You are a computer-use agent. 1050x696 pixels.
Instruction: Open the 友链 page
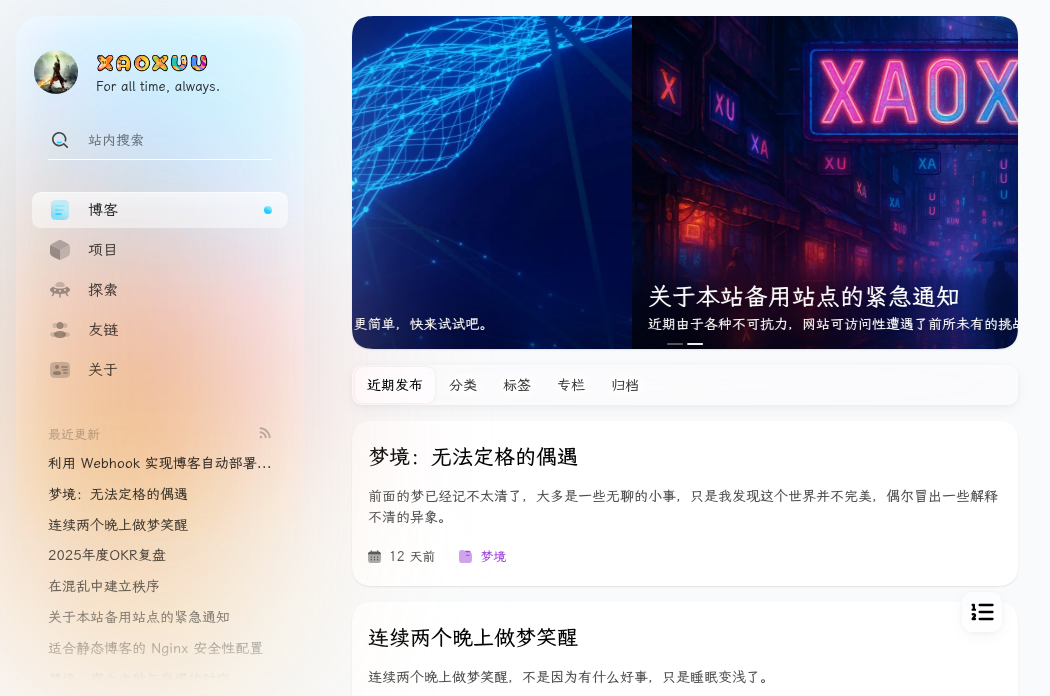click(x=159, y=330)
